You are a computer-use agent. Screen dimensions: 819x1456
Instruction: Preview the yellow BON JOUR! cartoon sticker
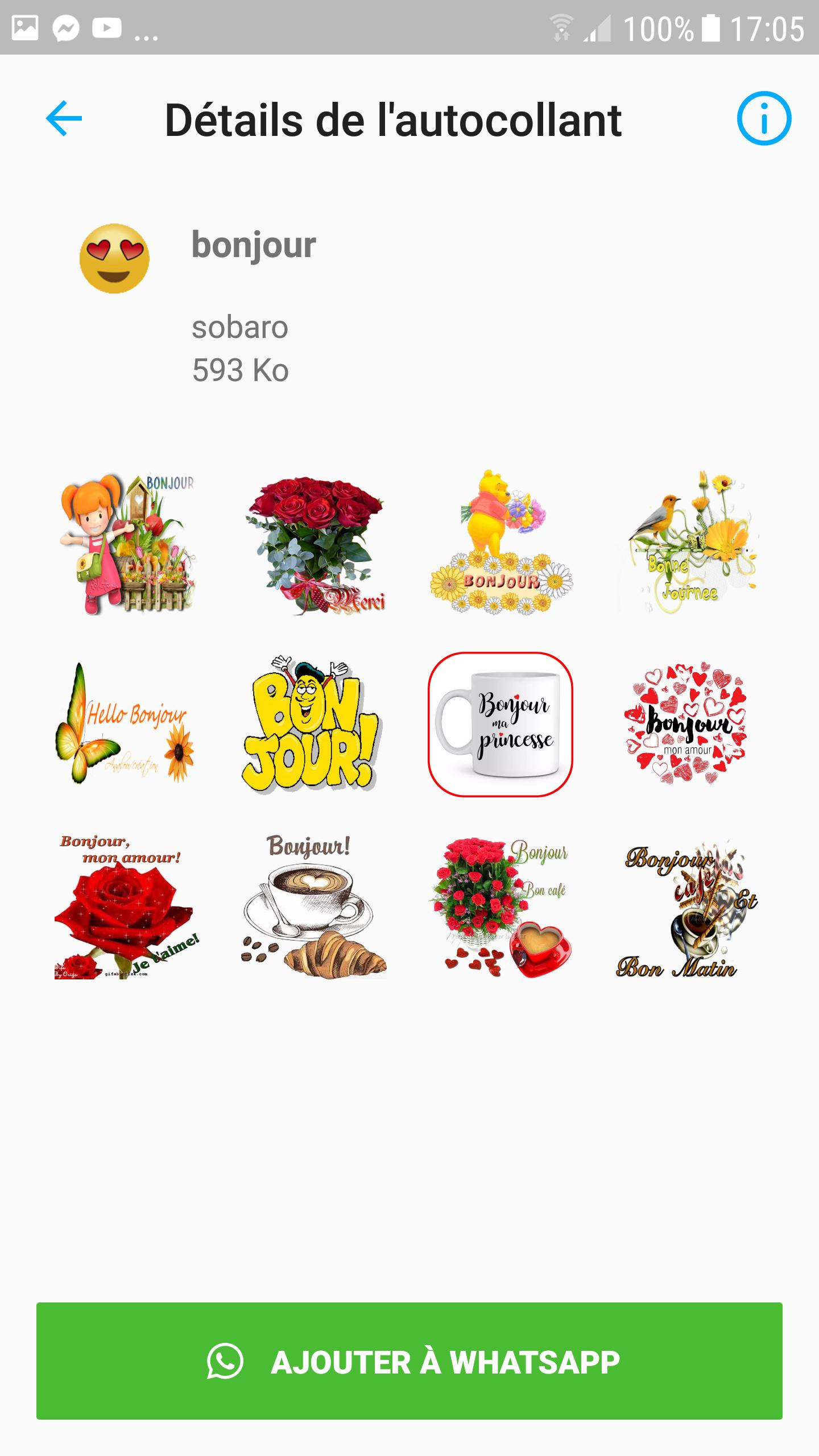pos(314,724)
